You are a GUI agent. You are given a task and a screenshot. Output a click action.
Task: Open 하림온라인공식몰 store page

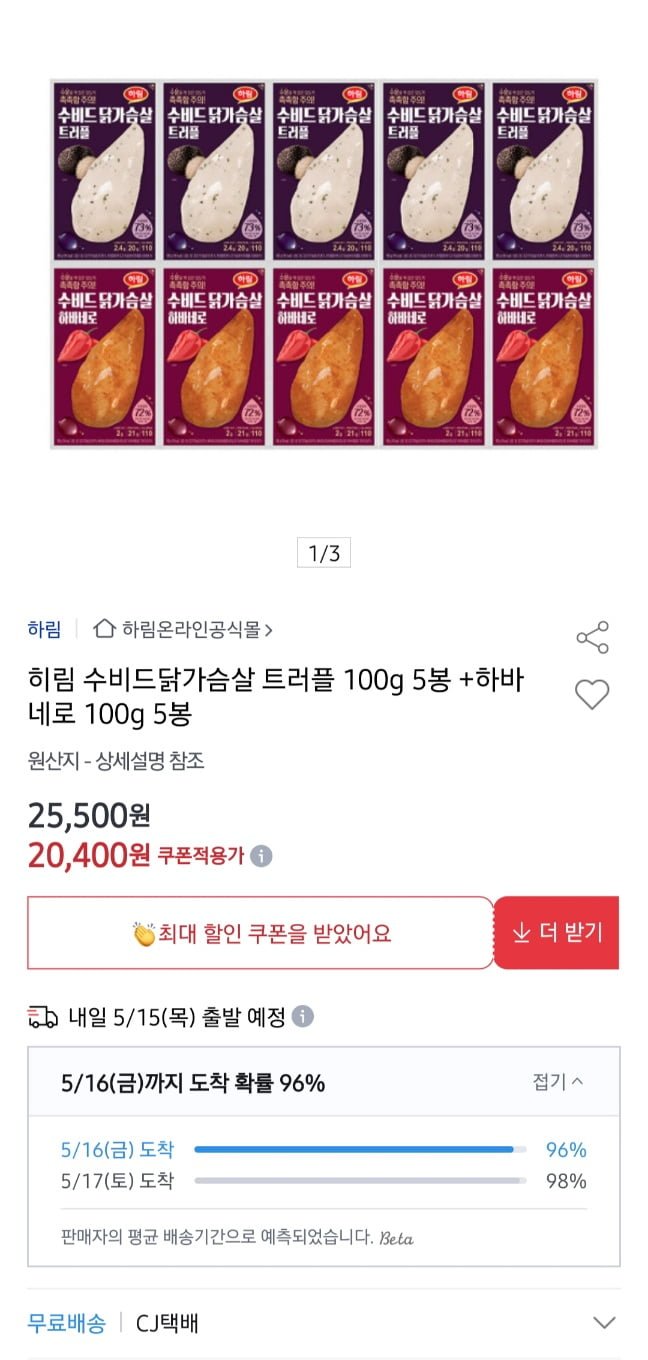pos(183,629)
